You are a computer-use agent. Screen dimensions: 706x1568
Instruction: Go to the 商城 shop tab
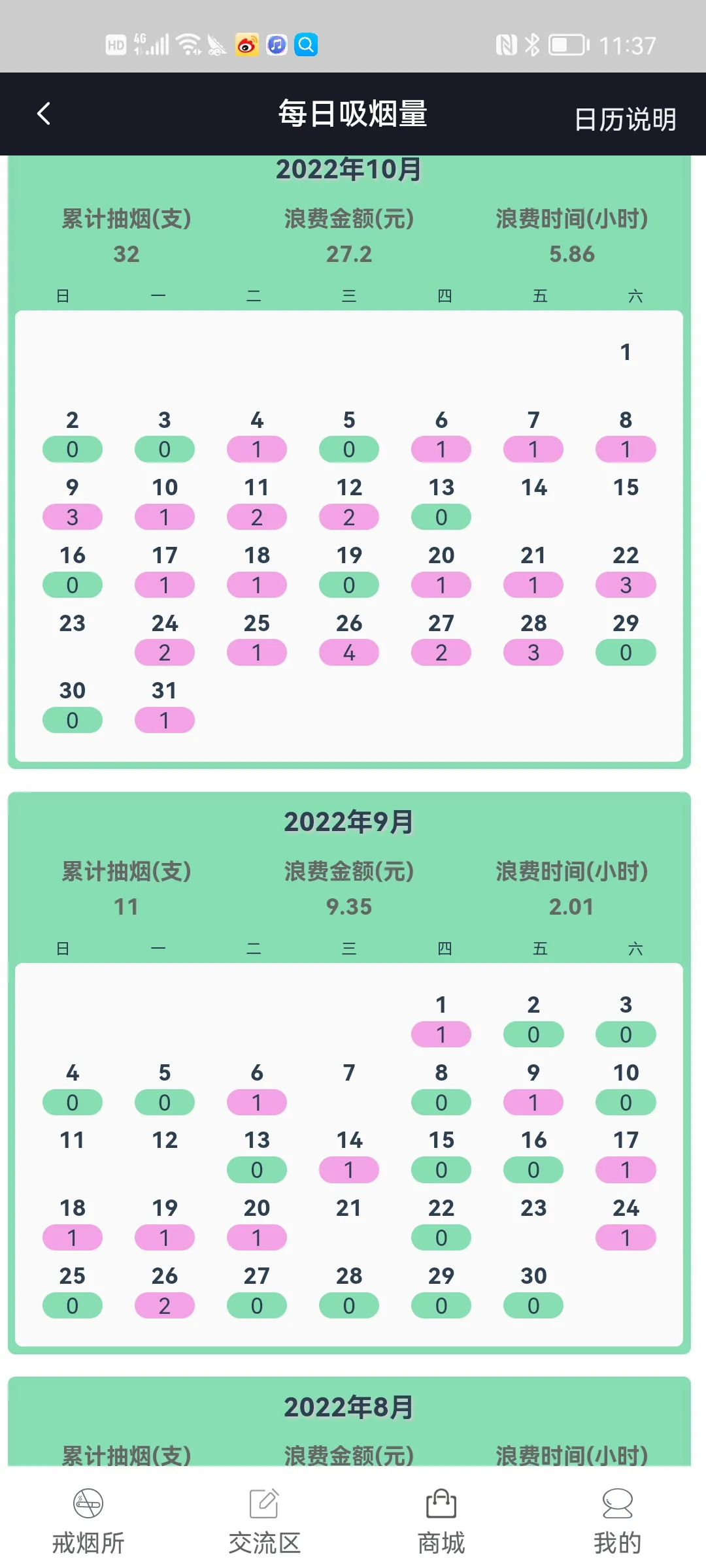[441, 1521]
